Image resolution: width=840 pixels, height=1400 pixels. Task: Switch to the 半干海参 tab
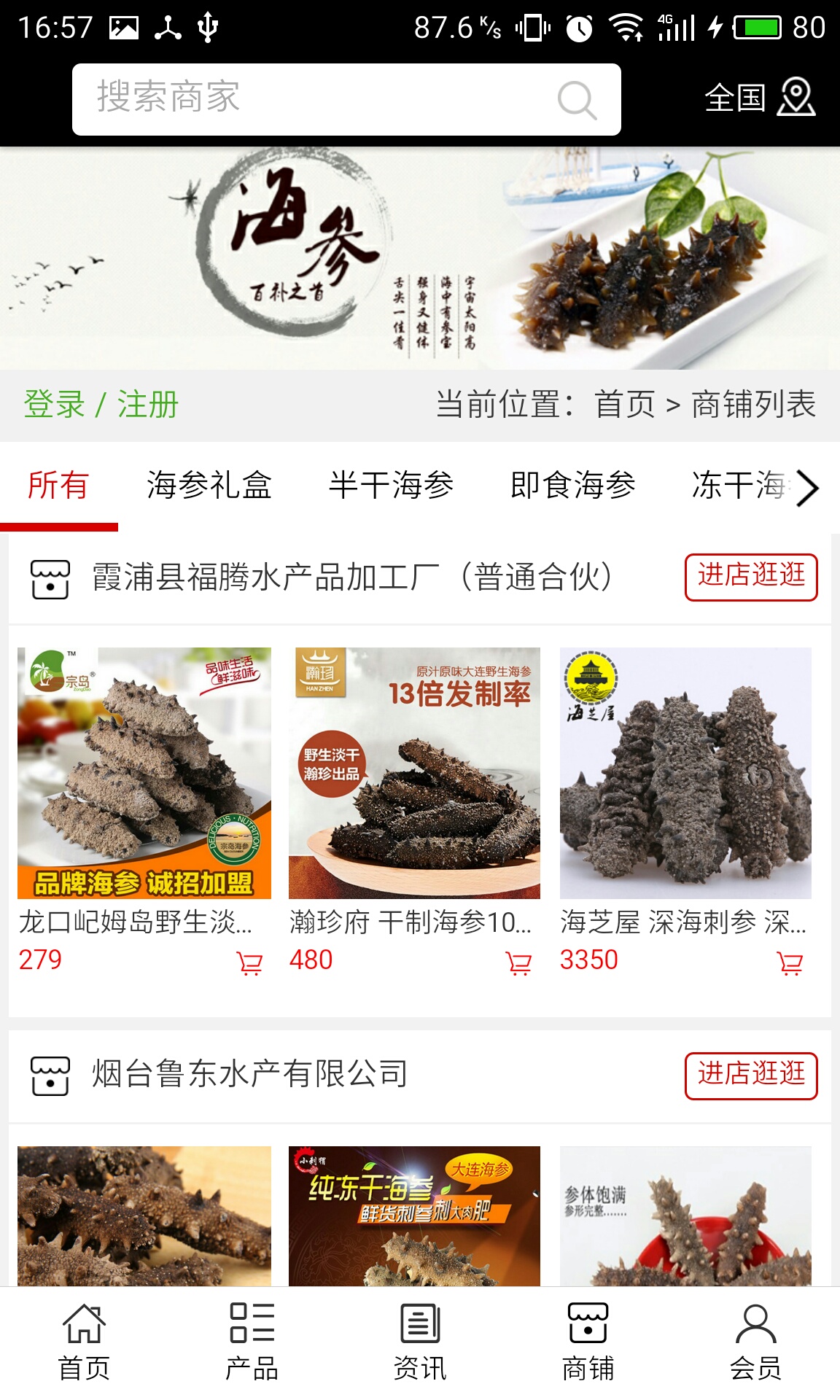[392, 486]
